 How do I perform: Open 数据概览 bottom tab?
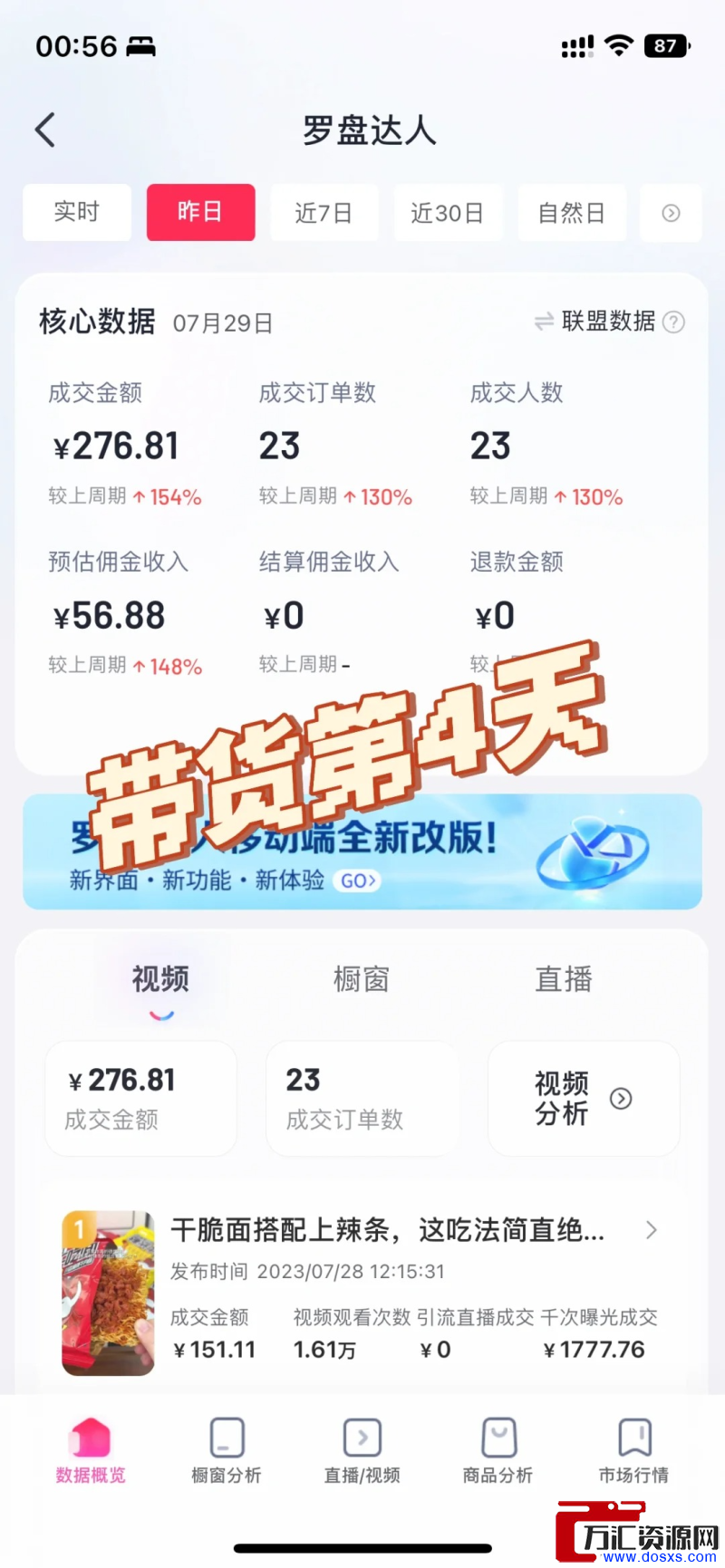(91, 1451)
